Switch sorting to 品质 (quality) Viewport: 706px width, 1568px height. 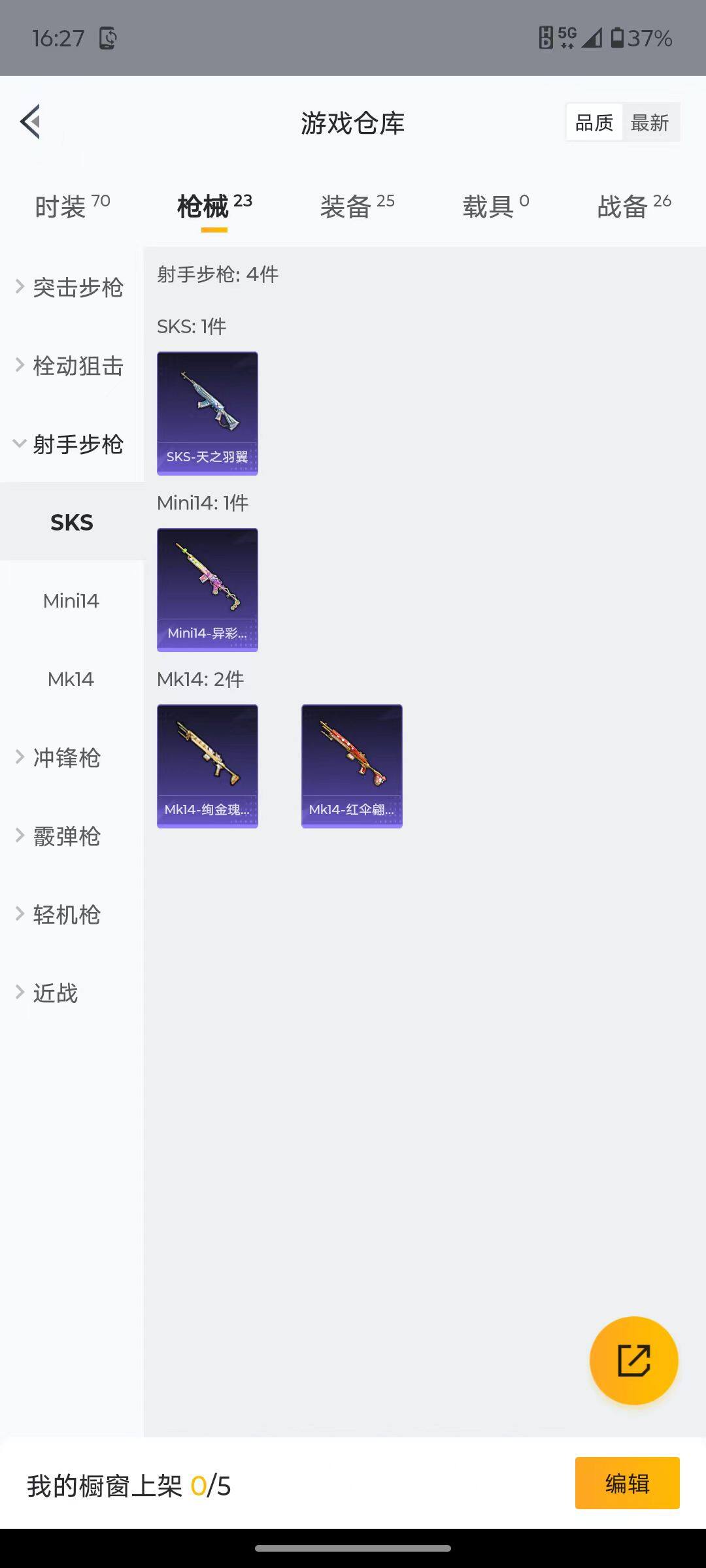[593, 122]
